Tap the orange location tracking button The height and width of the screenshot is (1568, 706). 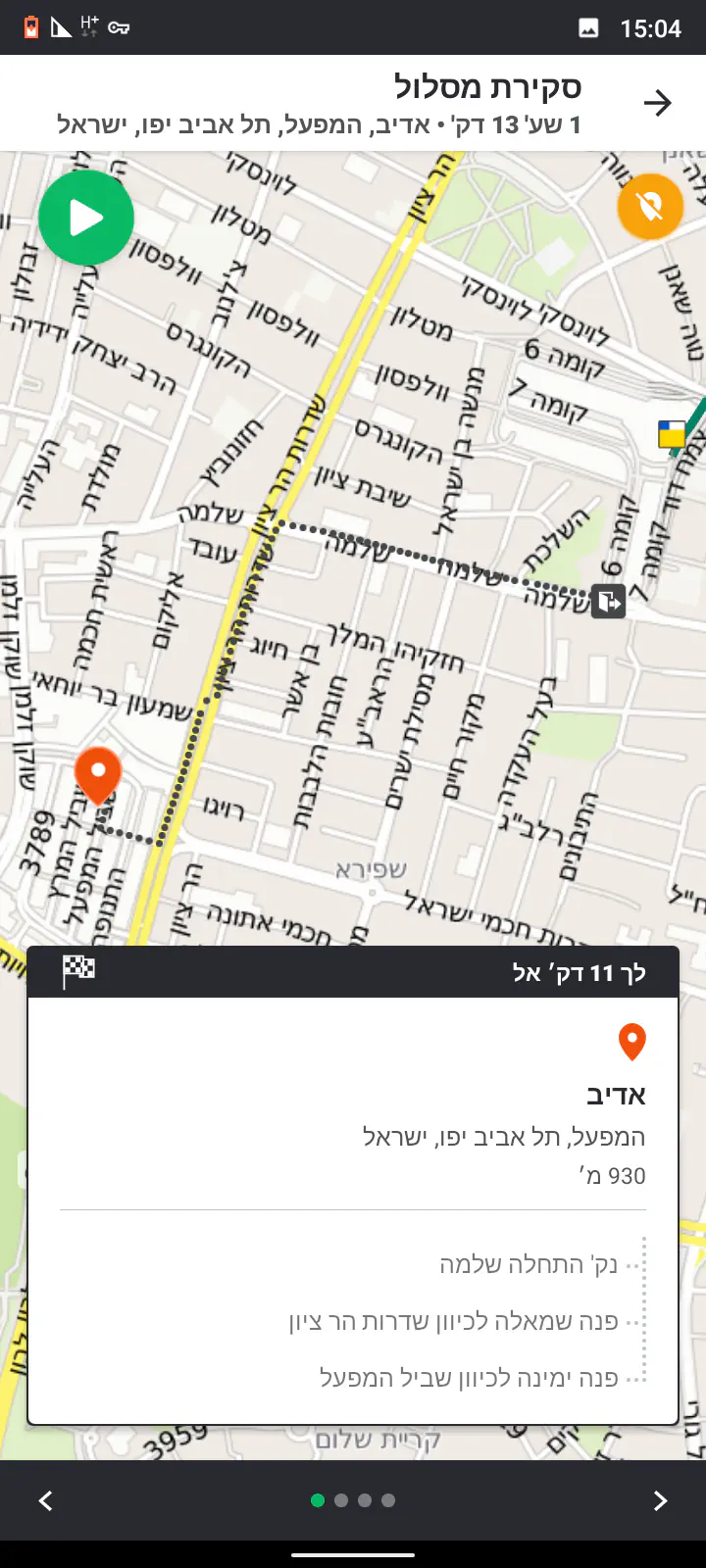(x=650, y=207)
